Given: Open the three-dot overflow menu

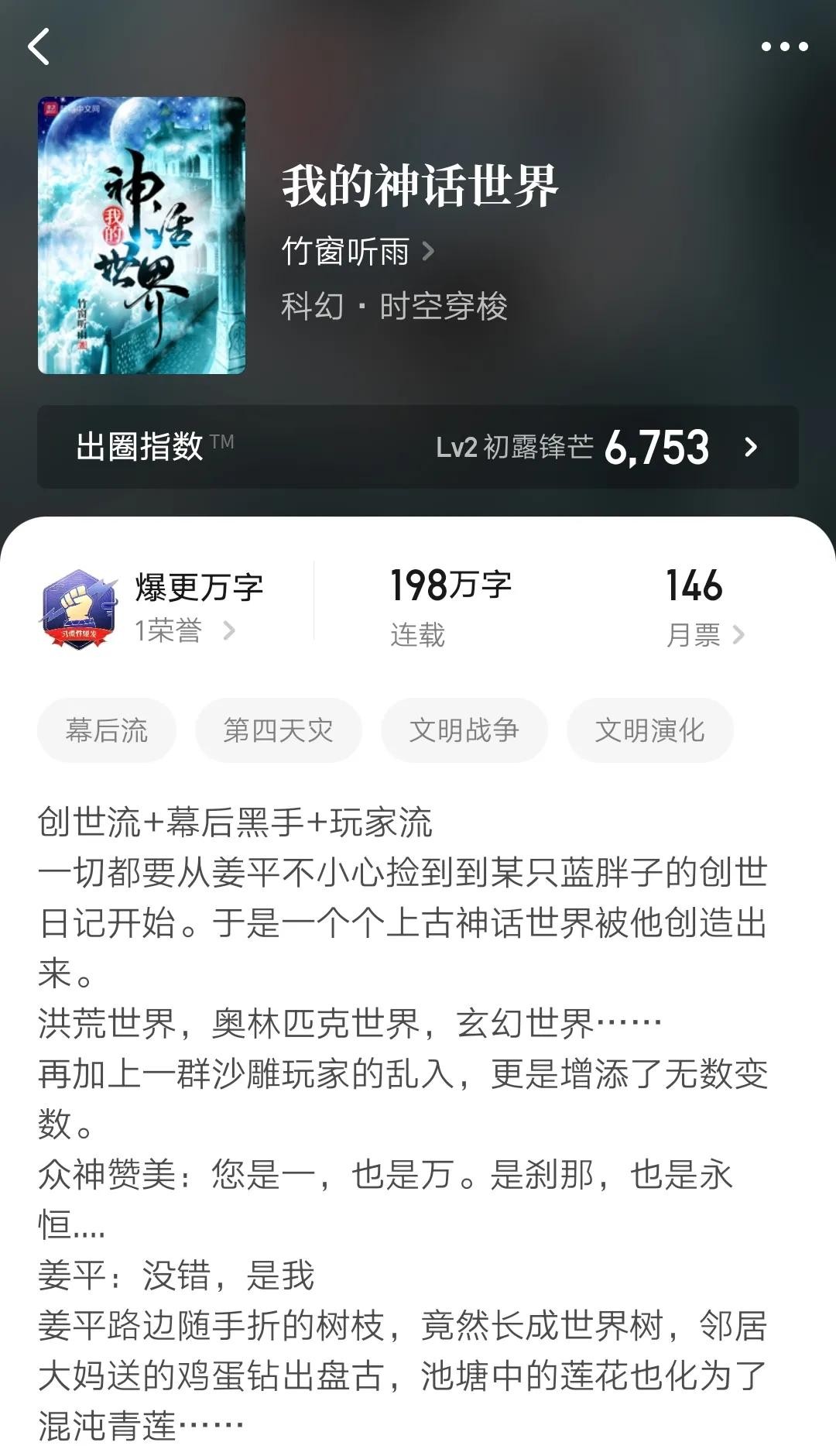Looking at the screenshot, I should pyautogui.click(x=784, y=46).
